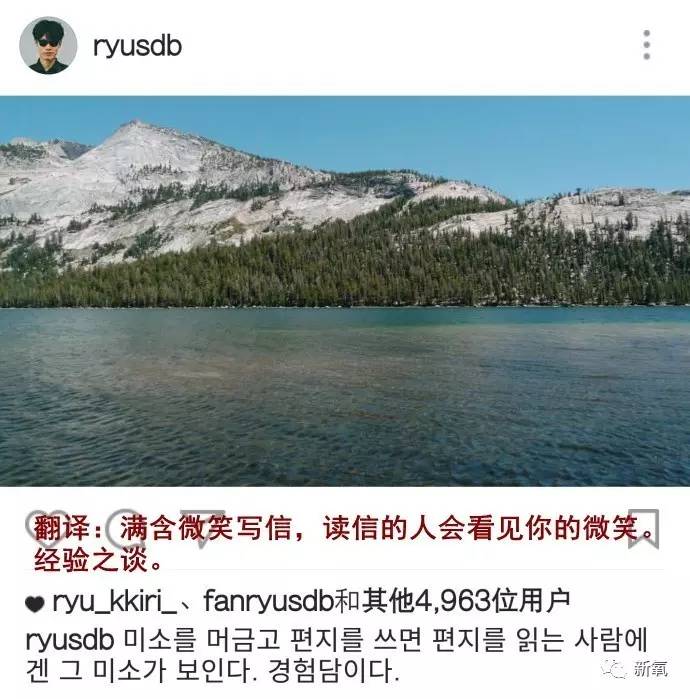Open the mountain lake photo
Image resolution: width=690 pixels, height=699 pixels.
(345, 290)
